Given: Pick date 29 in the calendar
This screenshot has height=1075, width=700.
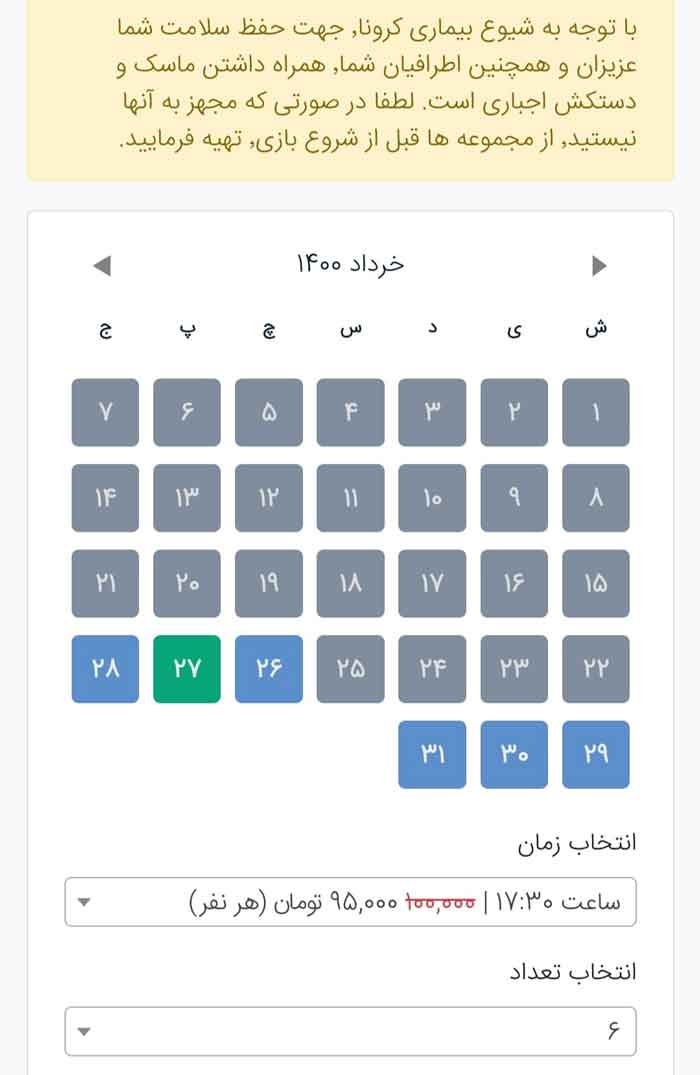Looking at the screenshot, I should (x=596, y=754).
